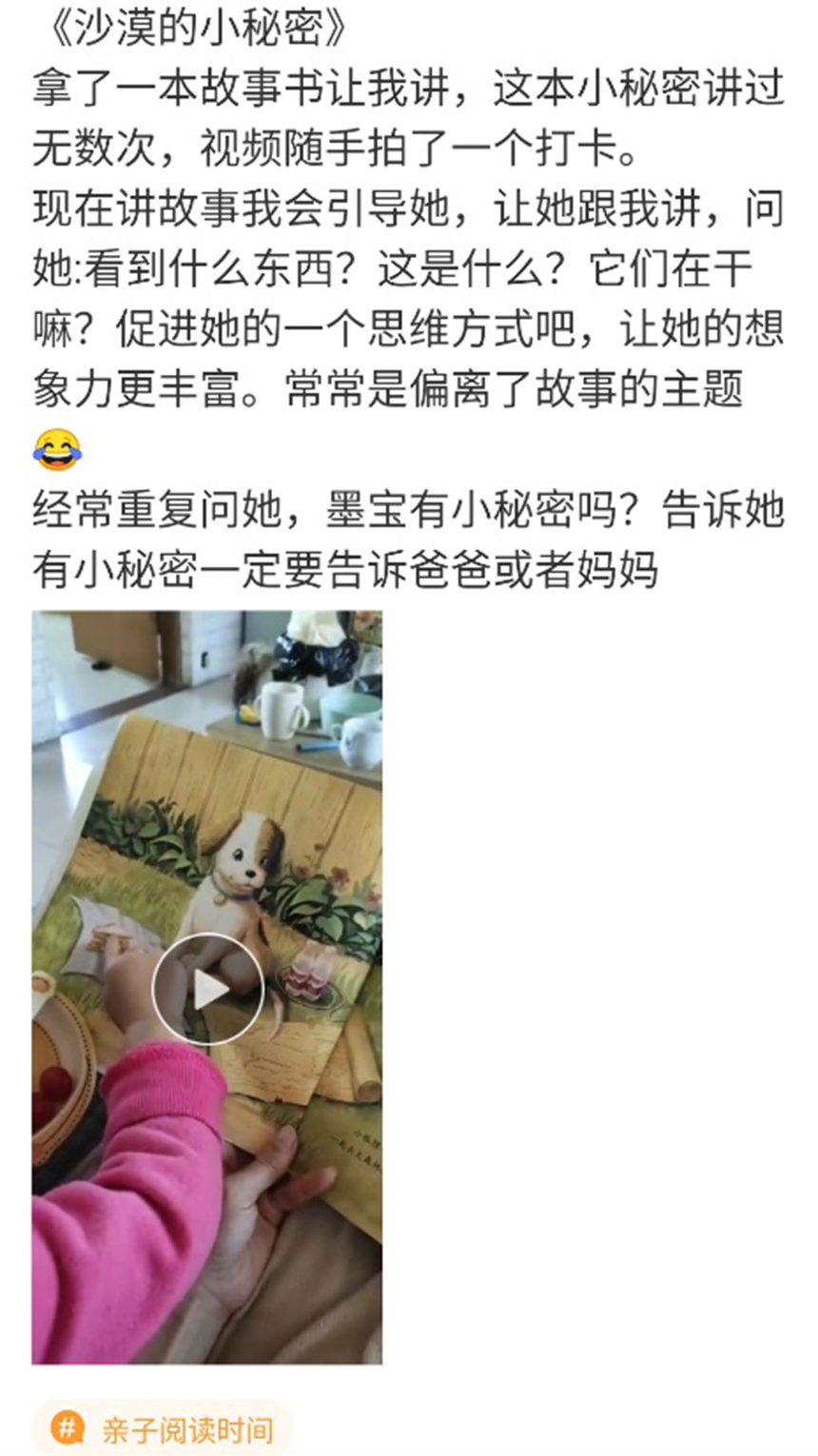Image resolution: width=818 pixels, height=1456 pixels.
Task: Select the 亲子阅读时间 hashtag pill
Action: [x=157, y=1426]
